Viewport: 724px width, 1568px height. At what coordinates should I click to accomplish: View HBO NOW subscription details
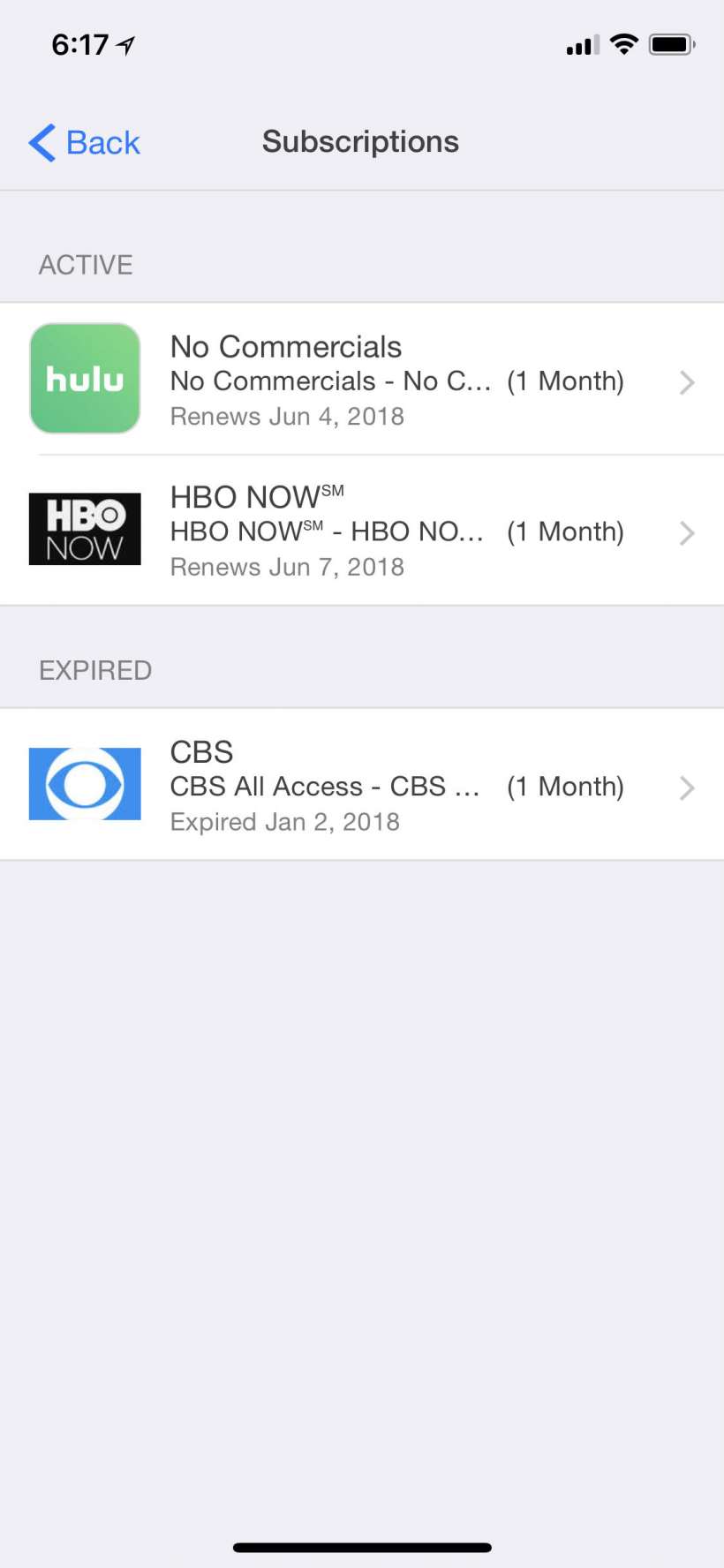(362, 531)
